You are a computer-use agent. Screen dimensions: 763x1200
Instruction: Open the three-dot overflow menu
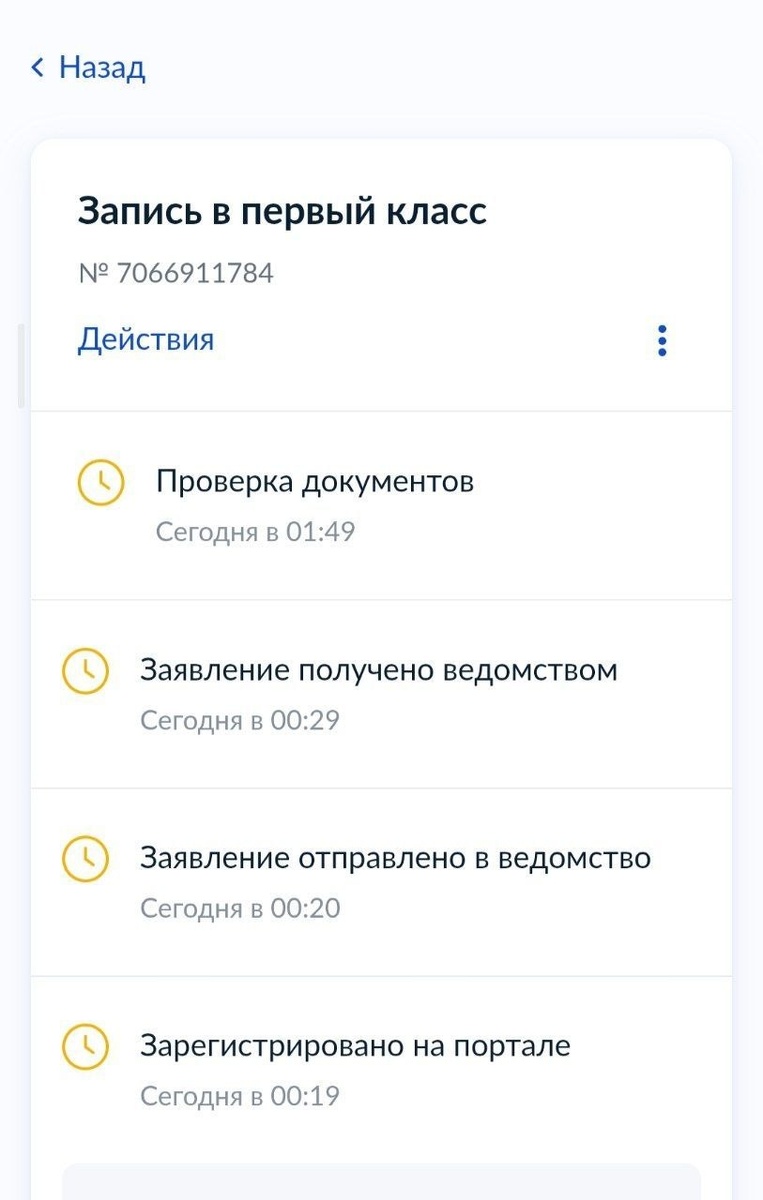[x=661, y=341]
